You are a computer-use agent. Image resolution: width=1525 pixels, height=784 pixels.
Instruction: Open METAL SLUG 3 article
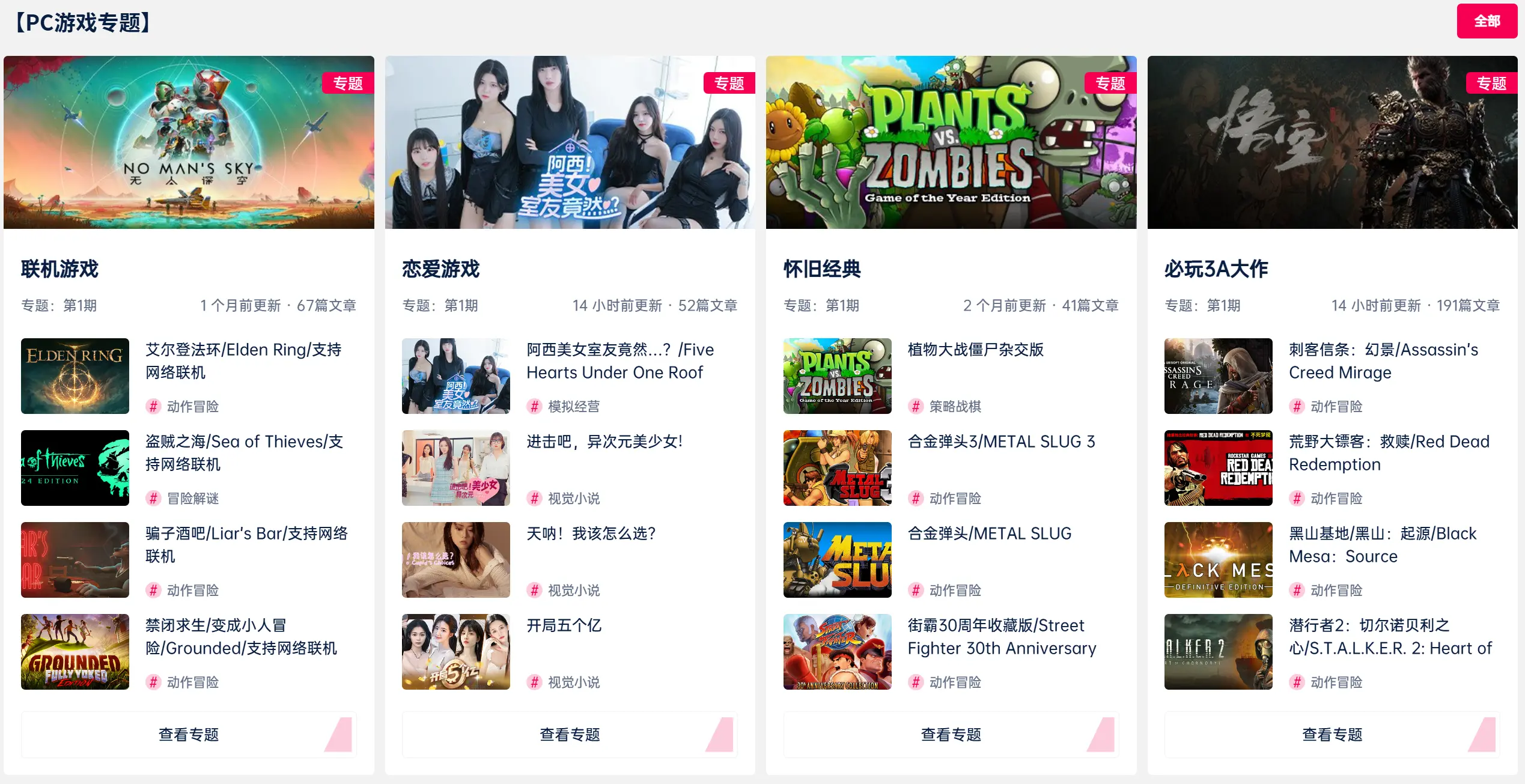pyautogui.click(x=1001, y=442)
